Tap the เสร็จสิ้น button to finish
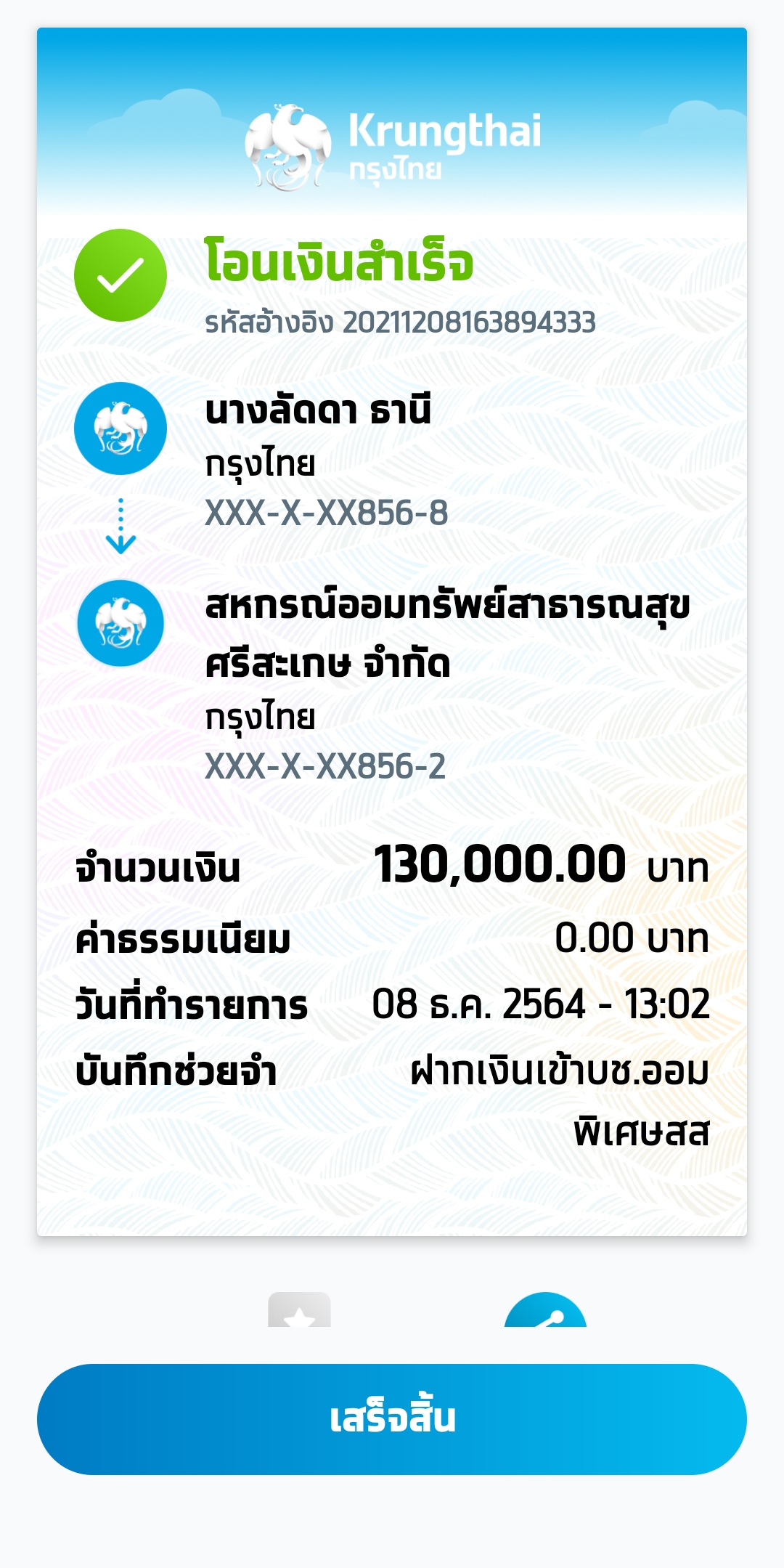The height and width of the screenshot is (1568, 784). 392,1419
